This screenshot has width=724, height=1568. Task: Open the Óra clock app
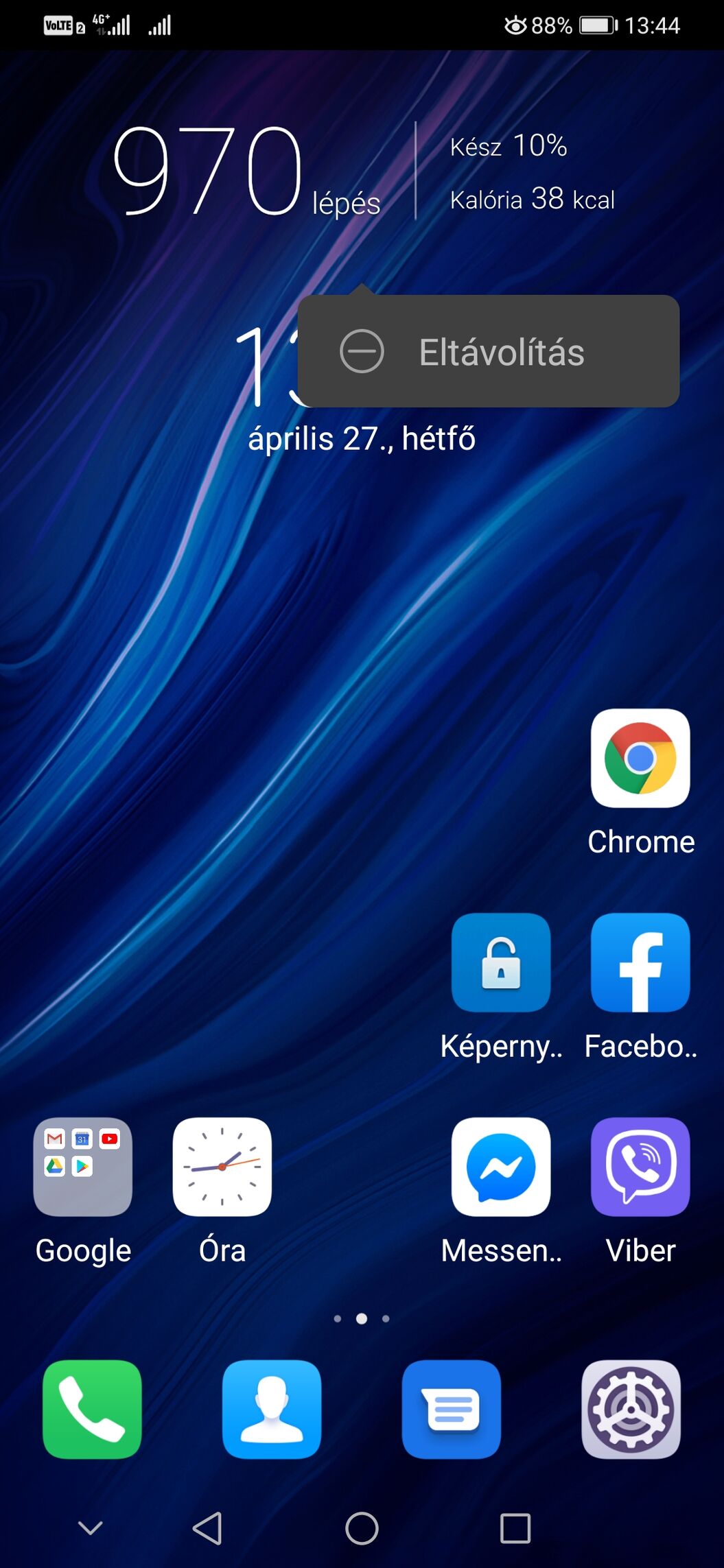coord(222,1167)
